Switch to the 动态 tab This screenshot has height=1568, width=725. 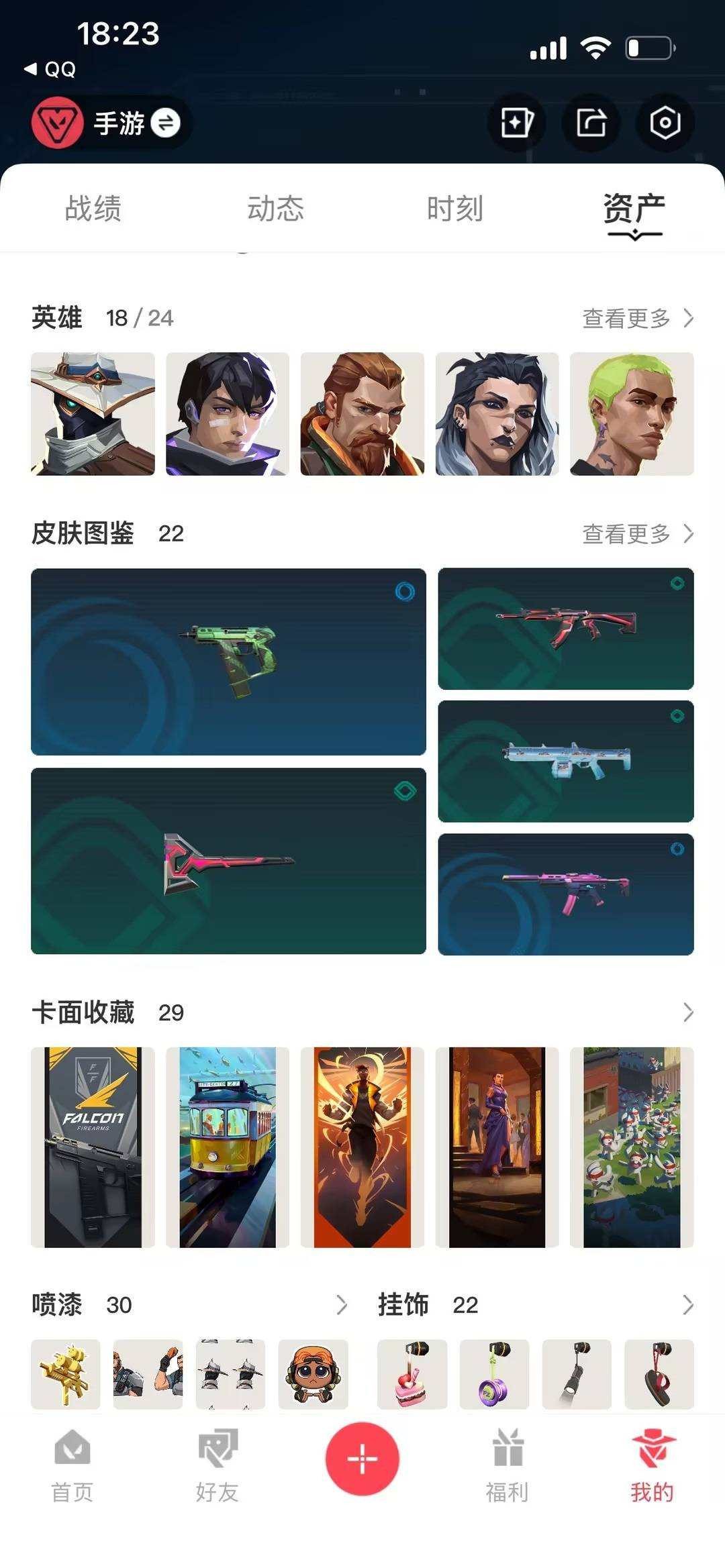pyautogui.click(x=277, y=209)
